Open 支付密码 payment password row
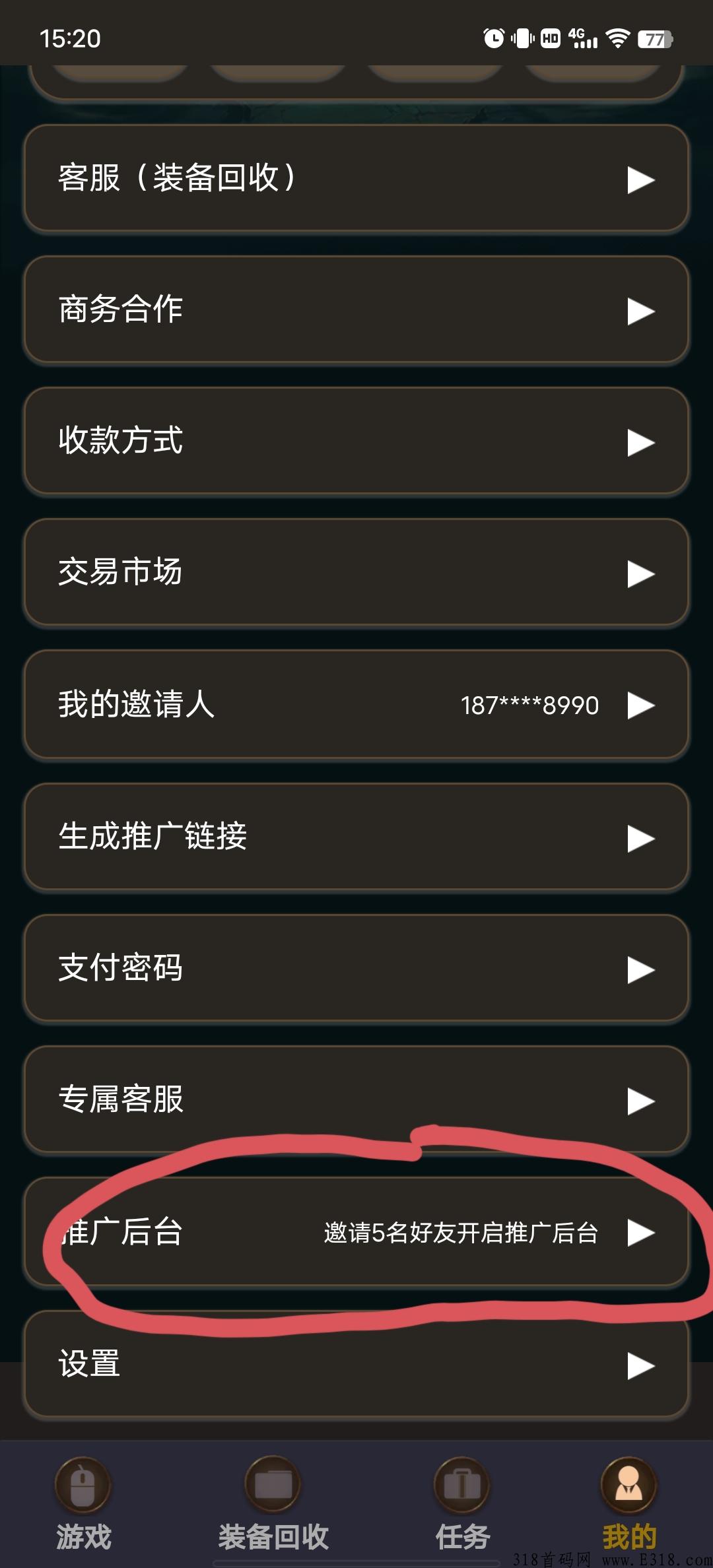 pyautogui.click(x=356, y=968)
